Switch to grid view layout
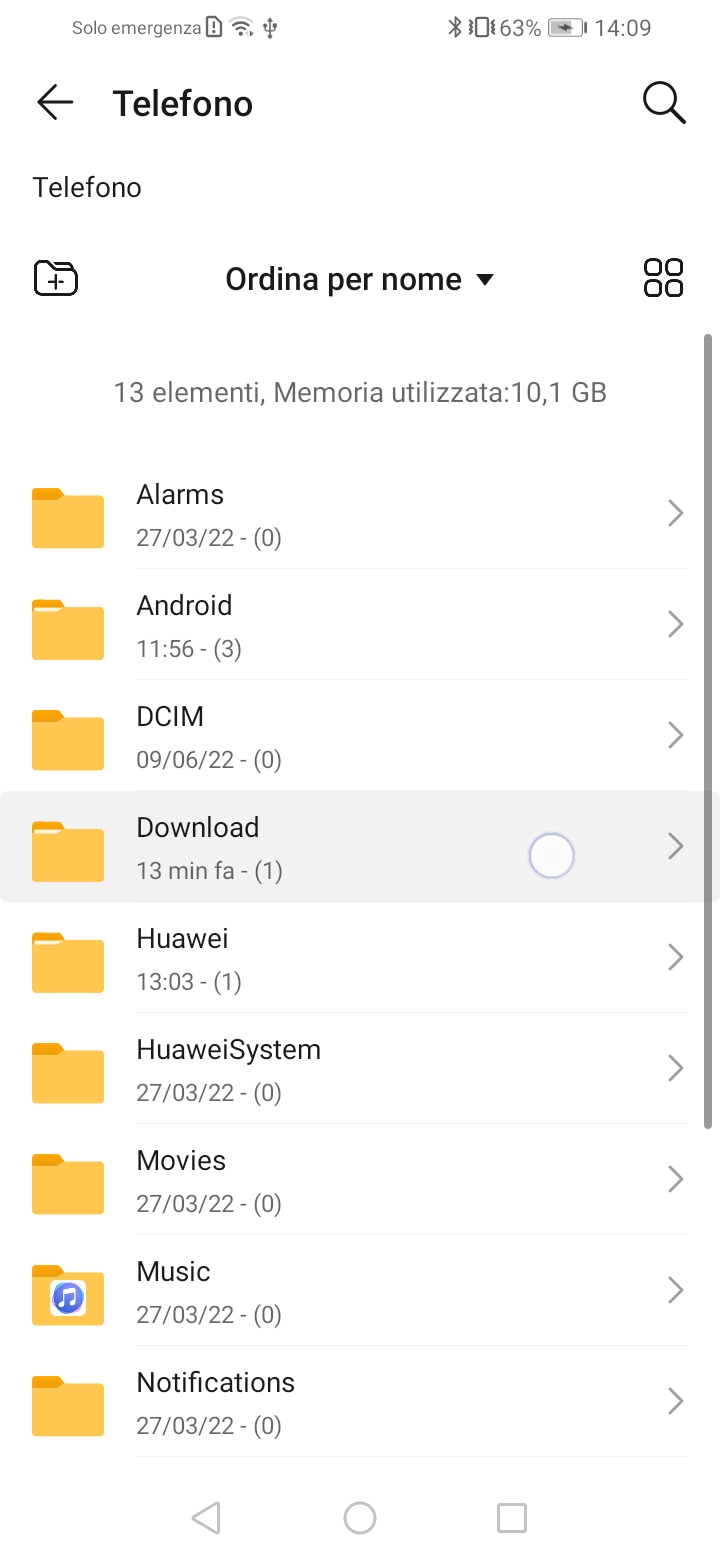This screenshot has height=1560, width=720. [x=662, y=278]
